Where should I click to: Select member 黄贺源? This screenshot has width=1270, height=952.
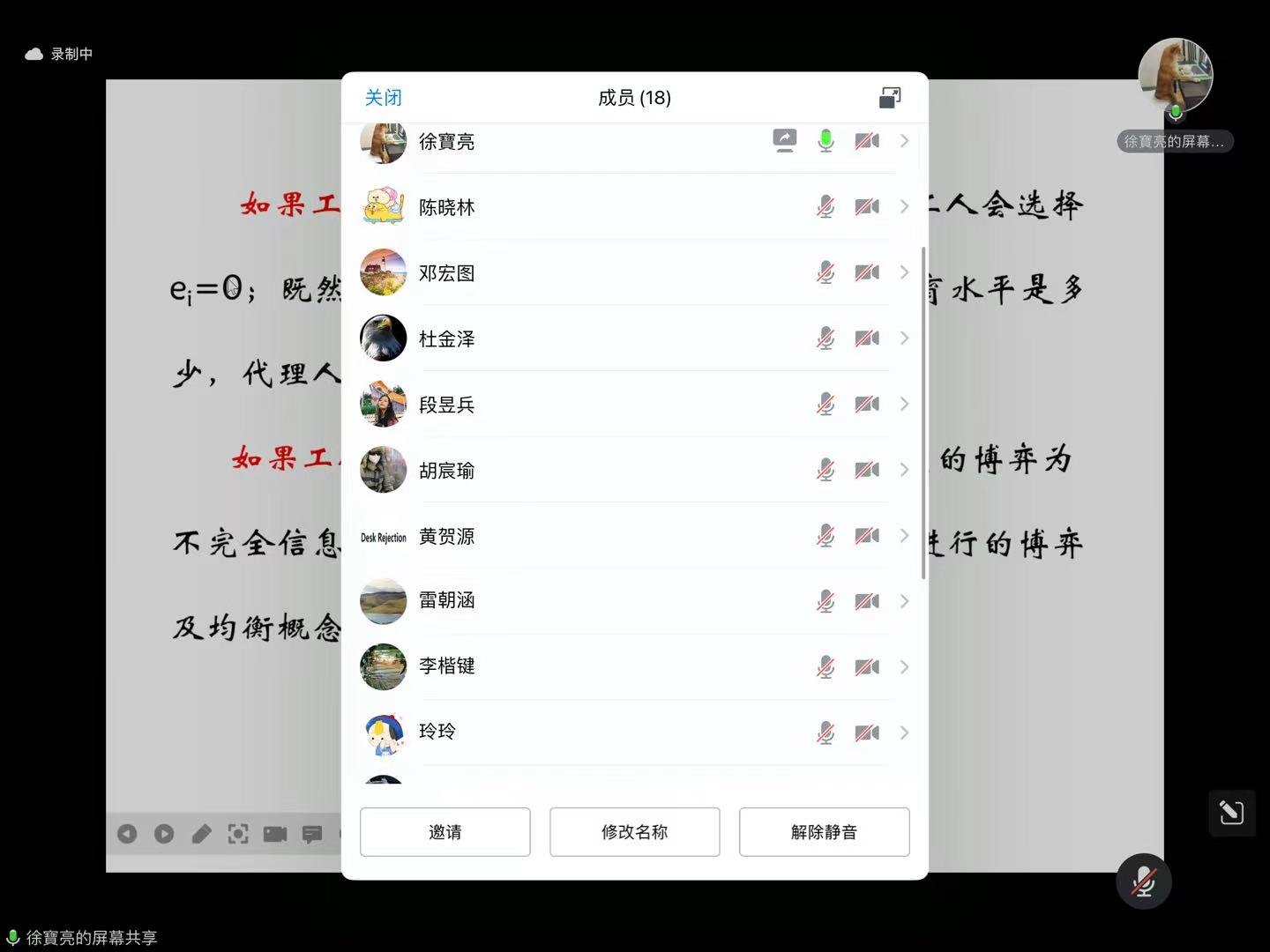click(634, 536)
